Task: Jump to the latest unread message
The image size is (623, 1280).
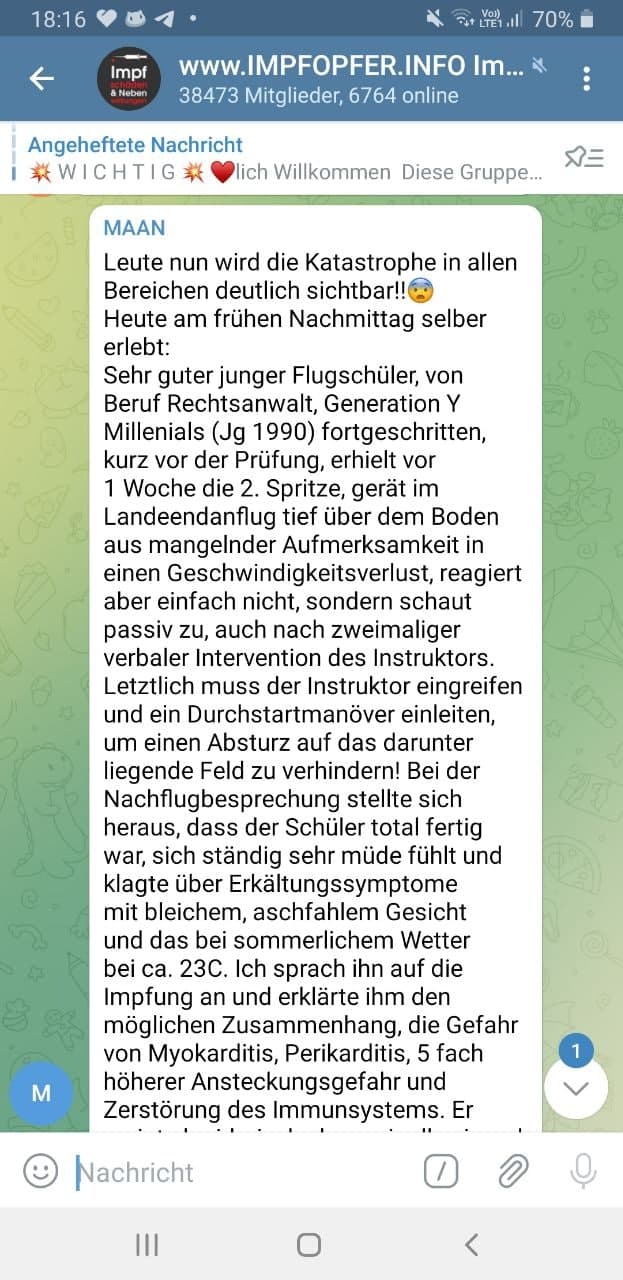Action: (x=576, y=1089)
